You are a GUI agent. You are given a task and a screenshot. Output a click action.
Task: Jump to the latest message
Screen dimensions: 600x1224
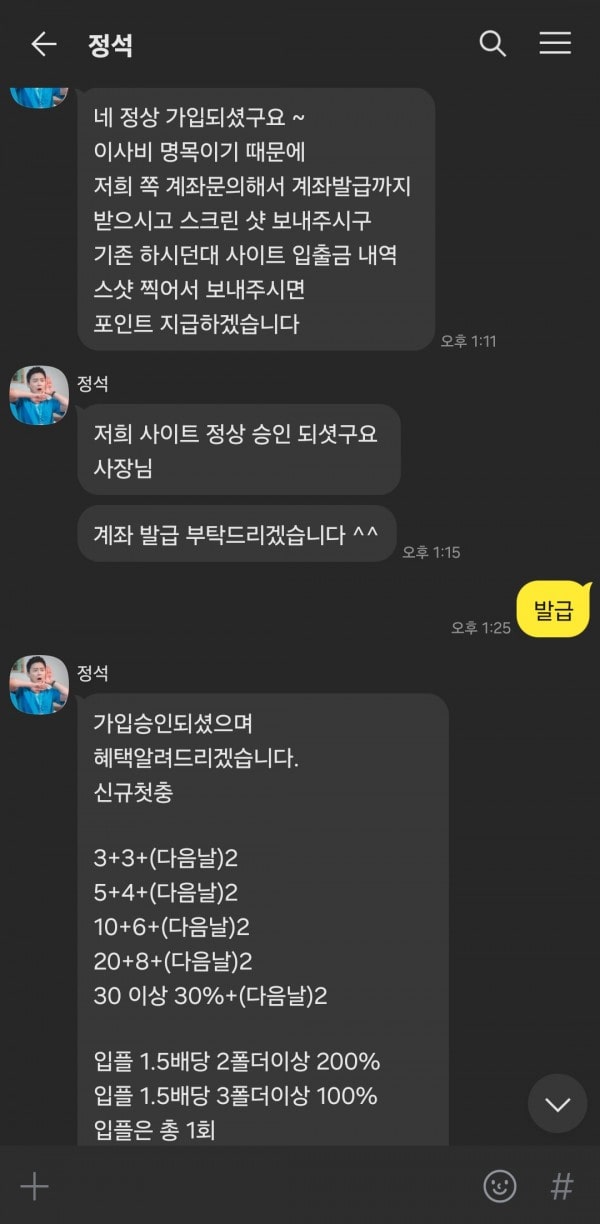[557, 1104]
